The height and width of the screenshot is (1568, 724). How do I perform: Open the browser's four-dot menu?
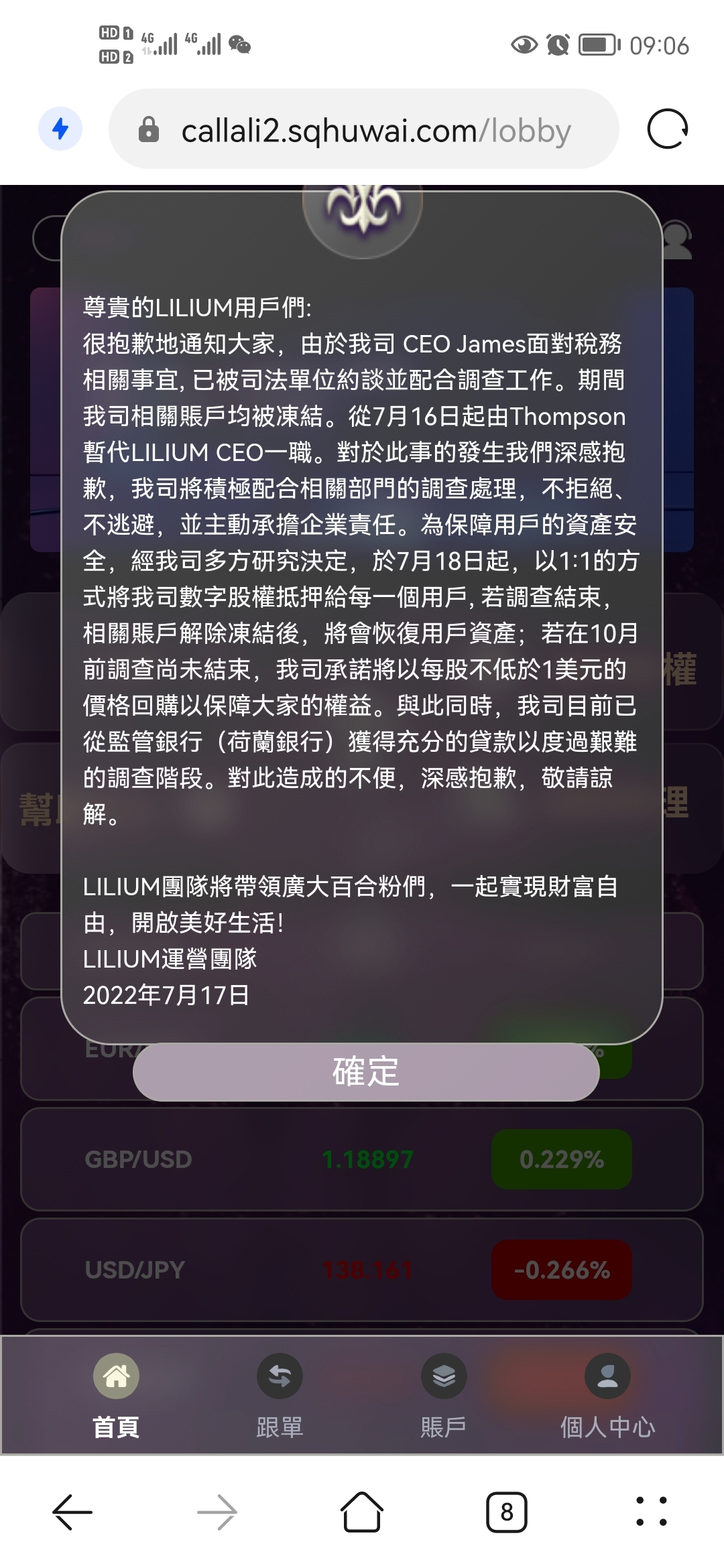pos(651,1512)
